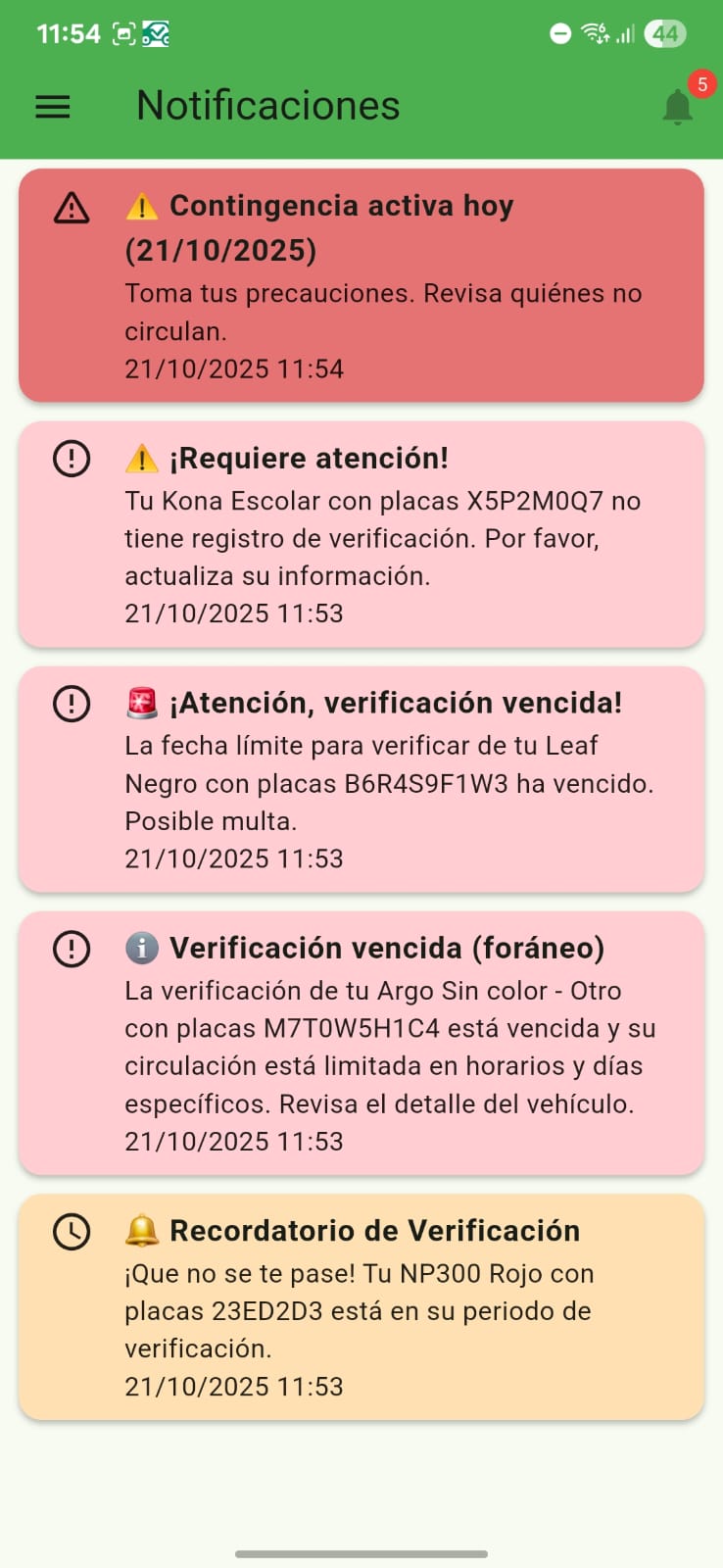Tap the exclamation circle icon beside Kona Escolar alert

70,459
